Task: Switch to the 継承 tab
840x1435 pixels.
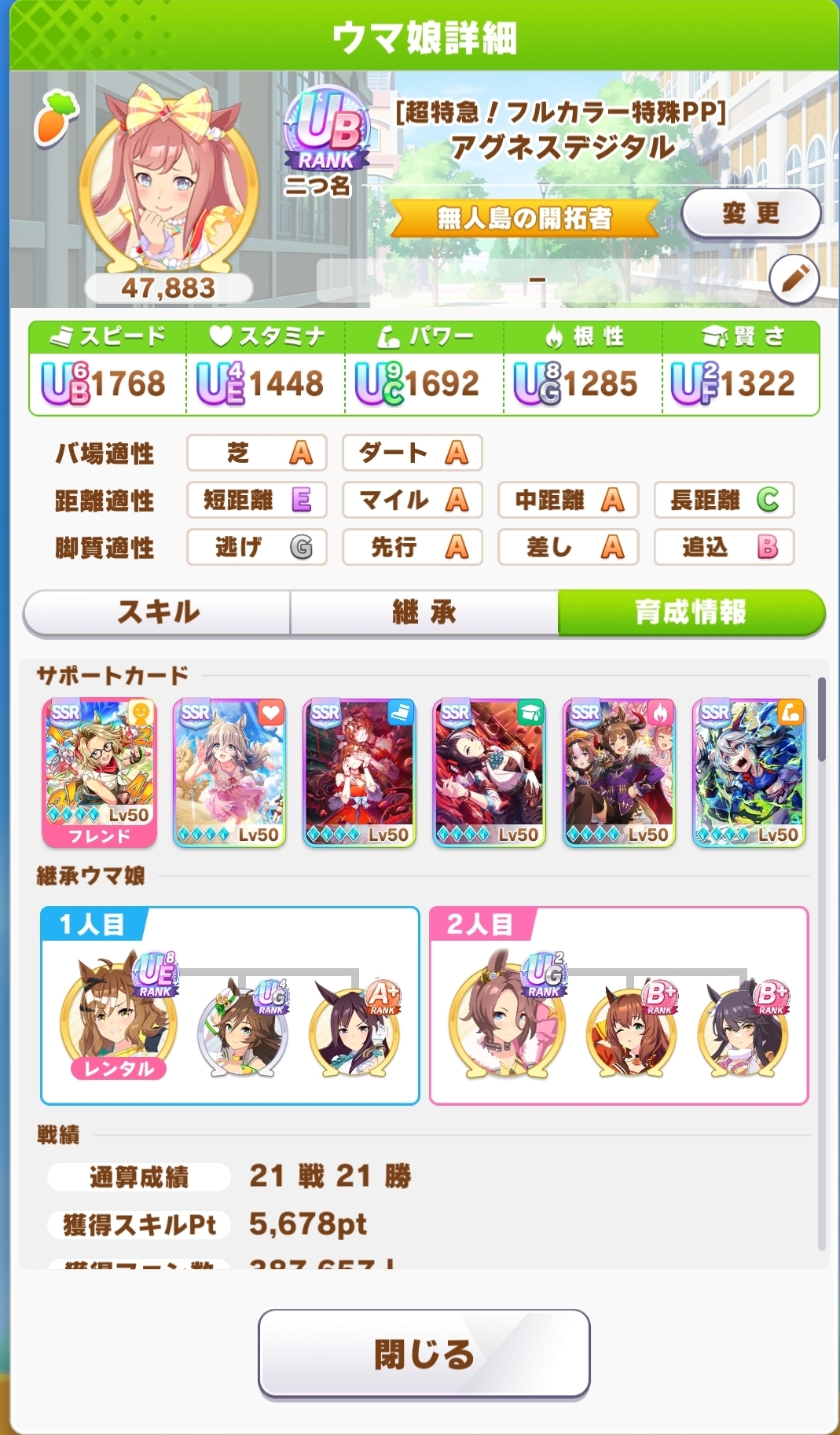Action: click(424, 612)
